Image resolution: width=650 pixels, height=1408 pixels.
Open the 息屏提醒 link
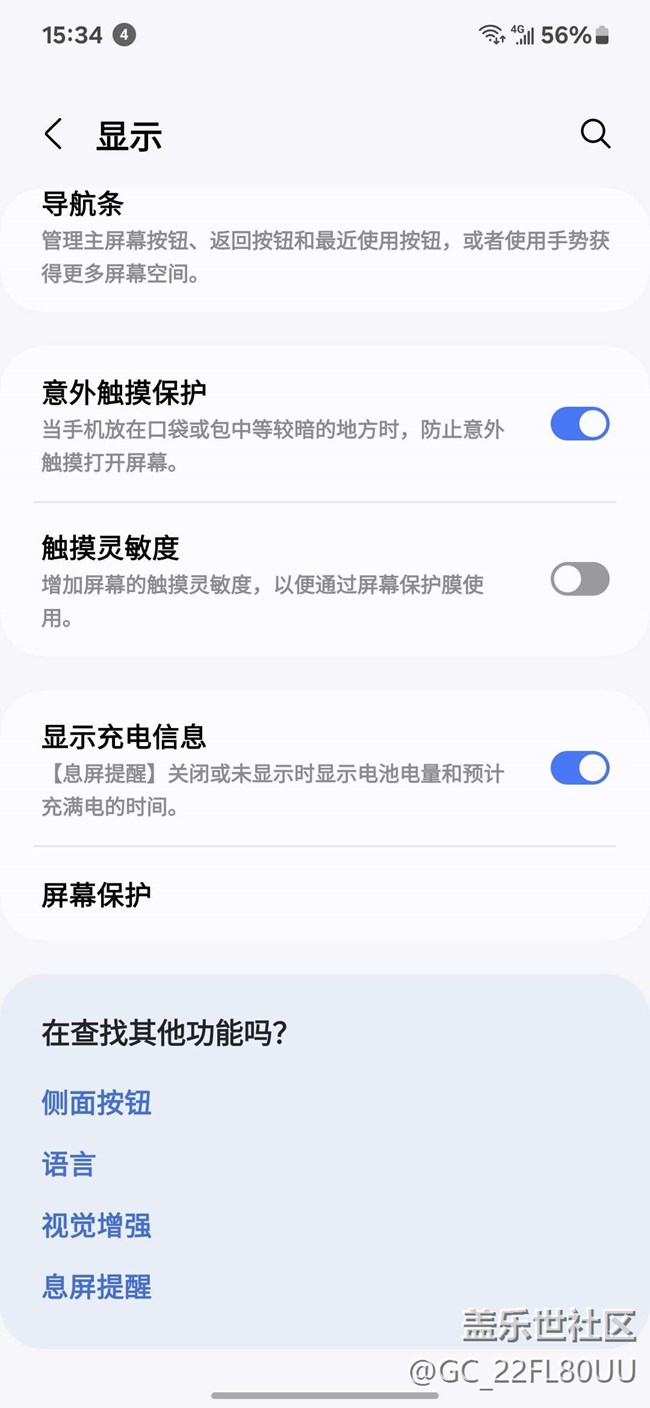coord(97,1286)
